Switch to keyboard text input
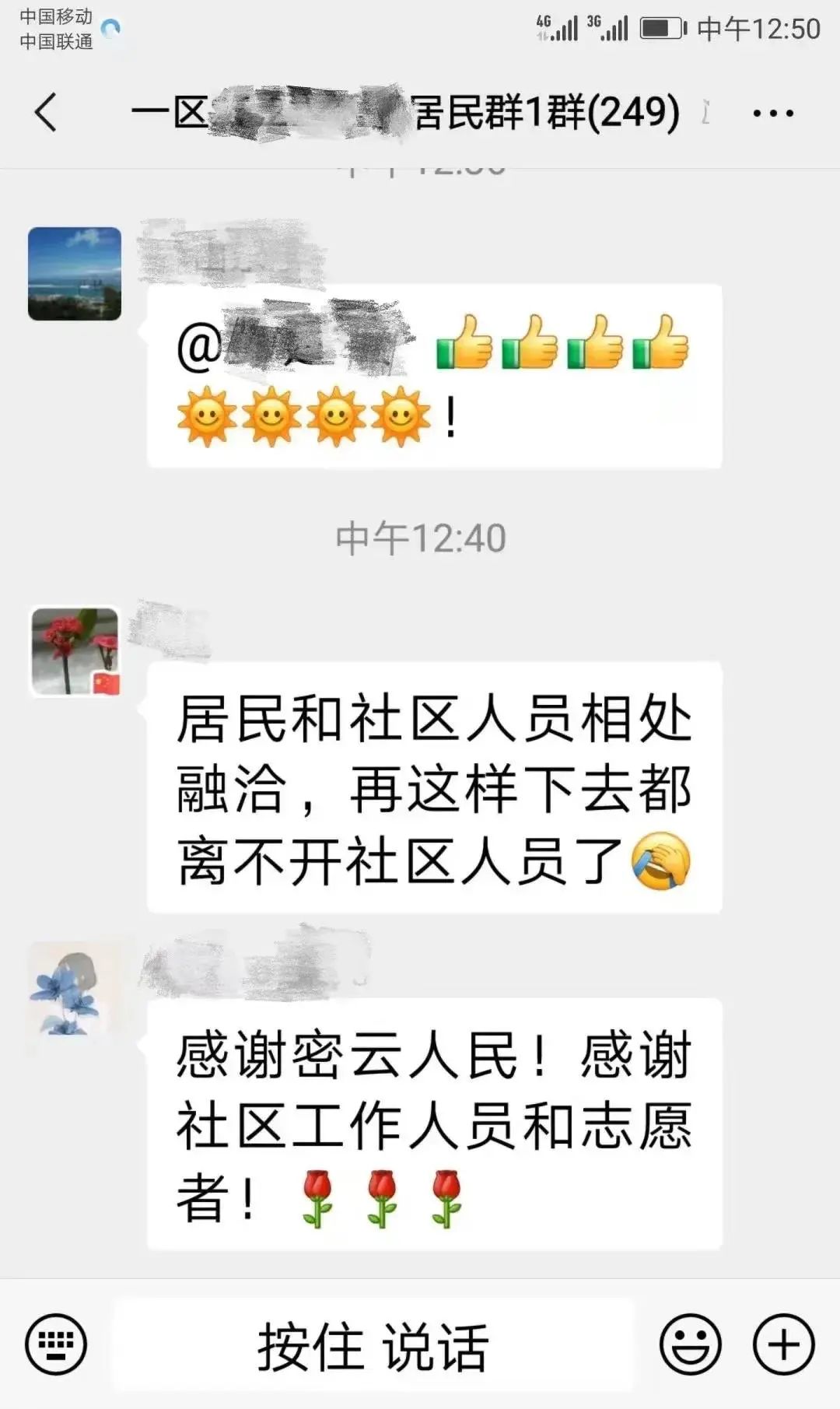Viewport: 840px width, 1409px height. click(x=56, y=1344)
